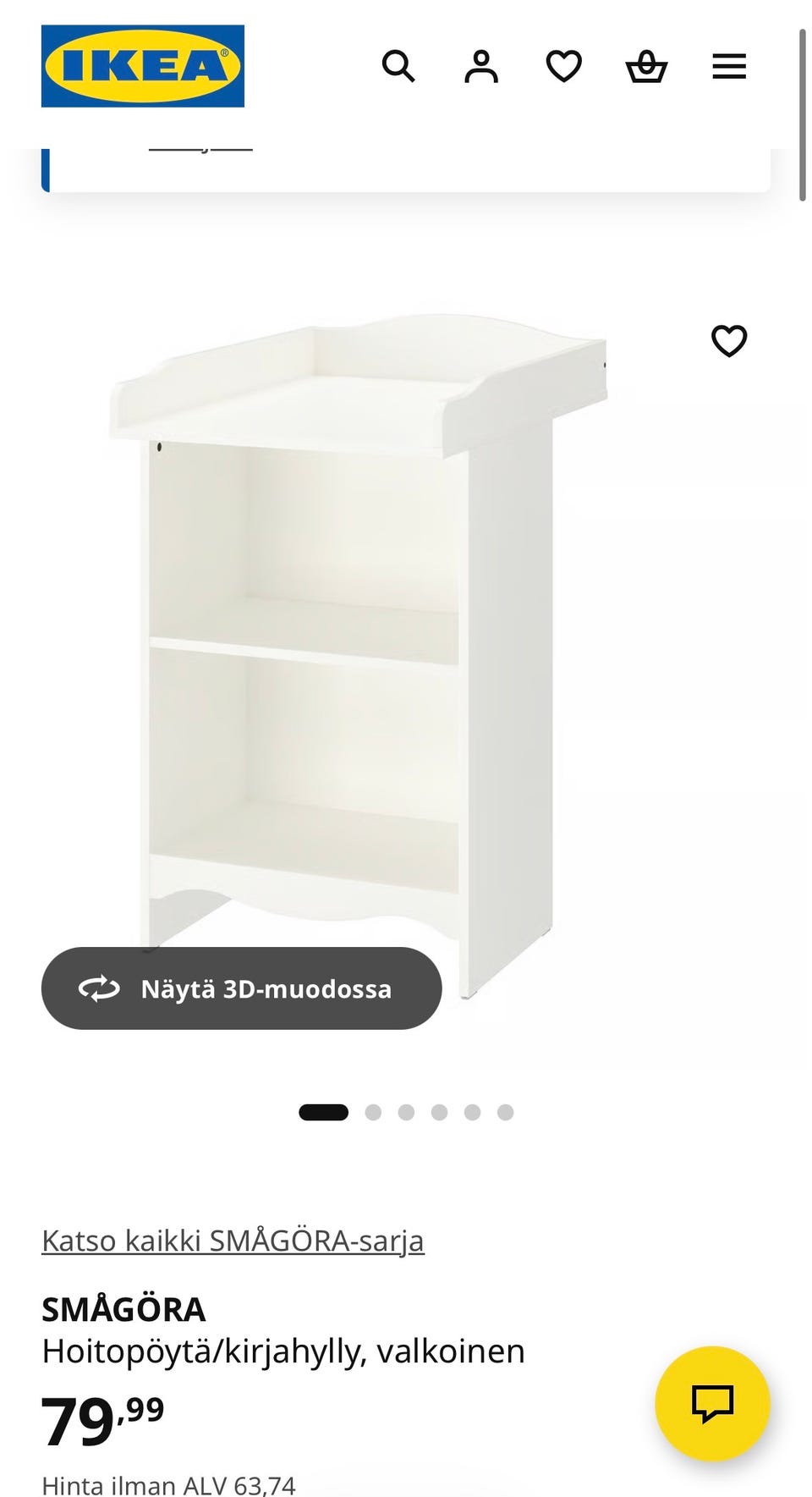Open the favorites heart in header
812x1497 pixels.
pyautogui.click(x=563, y=66)
